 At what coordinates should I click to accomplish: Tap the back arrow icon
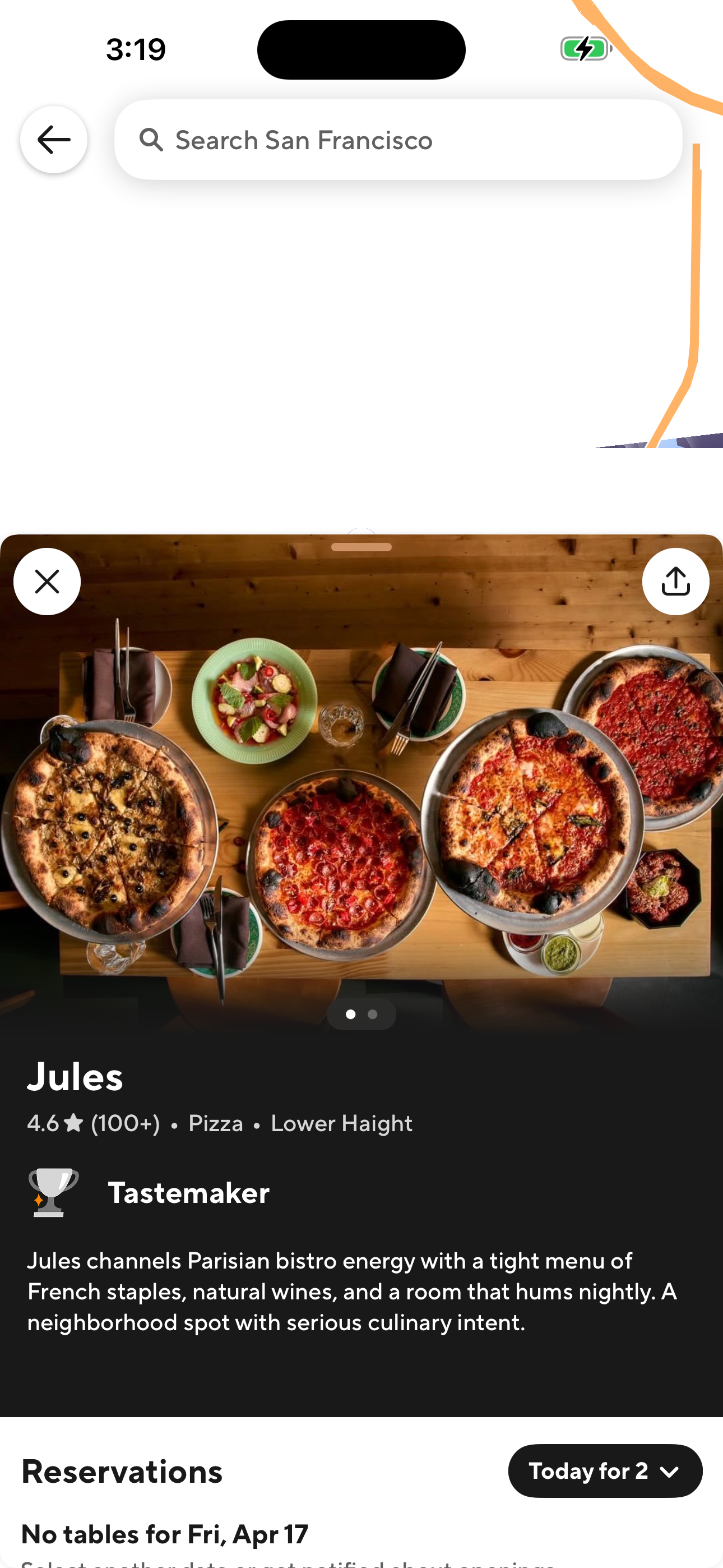54,140
